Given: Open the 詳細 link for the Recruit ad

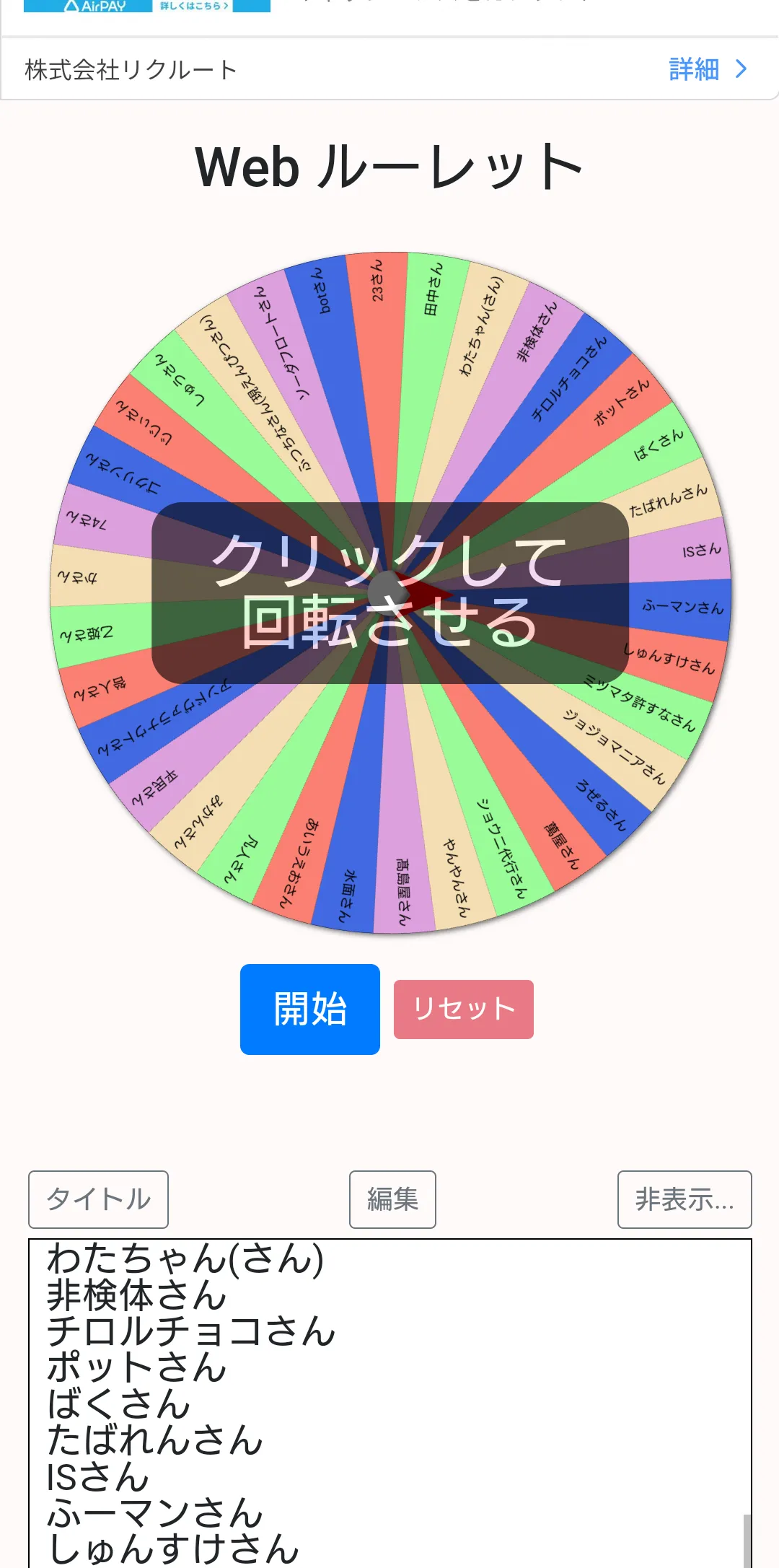Looking at the screenshot, I should pyautogui.click(x=706, y=70).
